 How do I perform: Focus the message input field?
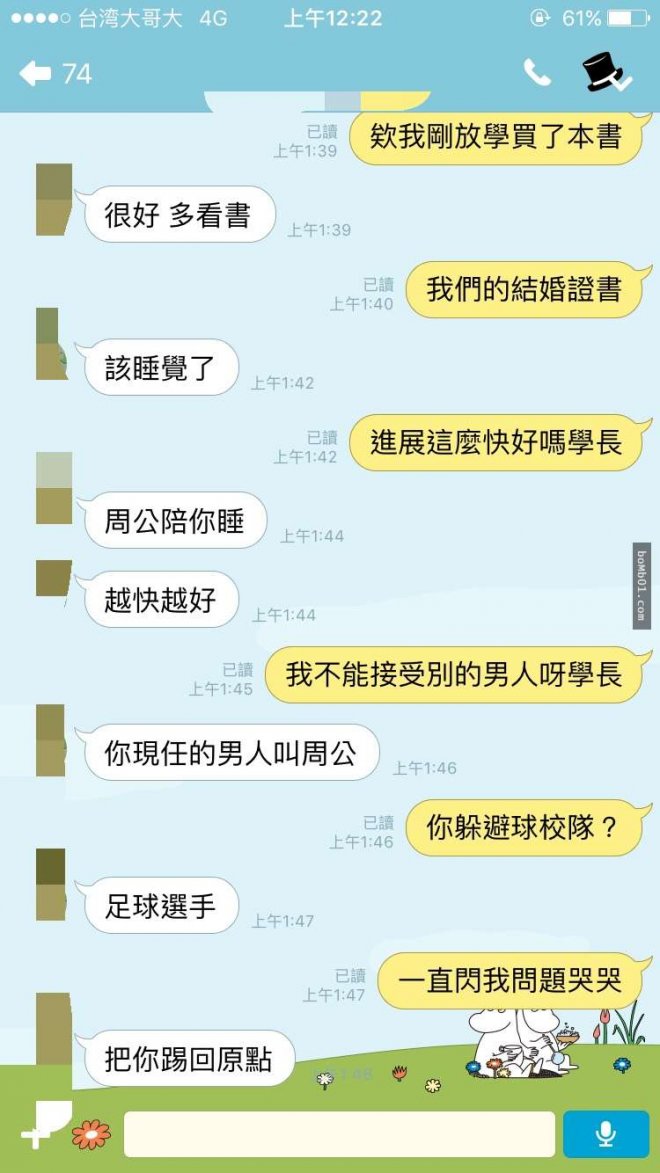point(338,1134)
